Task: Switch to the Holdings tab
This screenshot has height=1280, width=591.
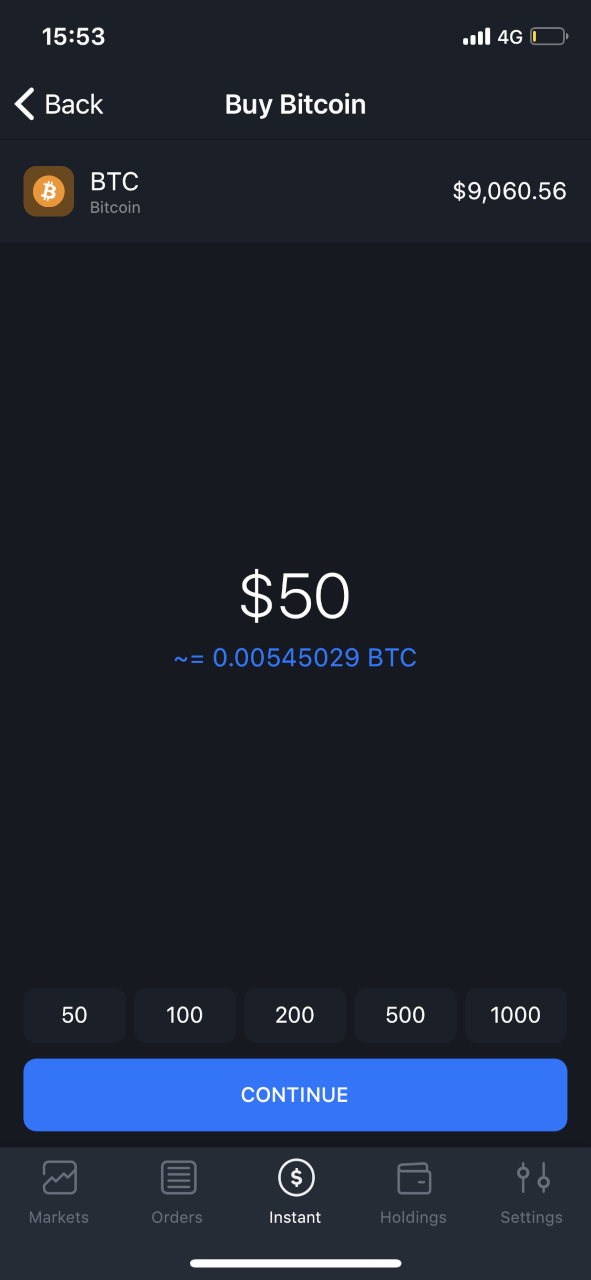Action: pyautogui.click(x=413, y=1192)
